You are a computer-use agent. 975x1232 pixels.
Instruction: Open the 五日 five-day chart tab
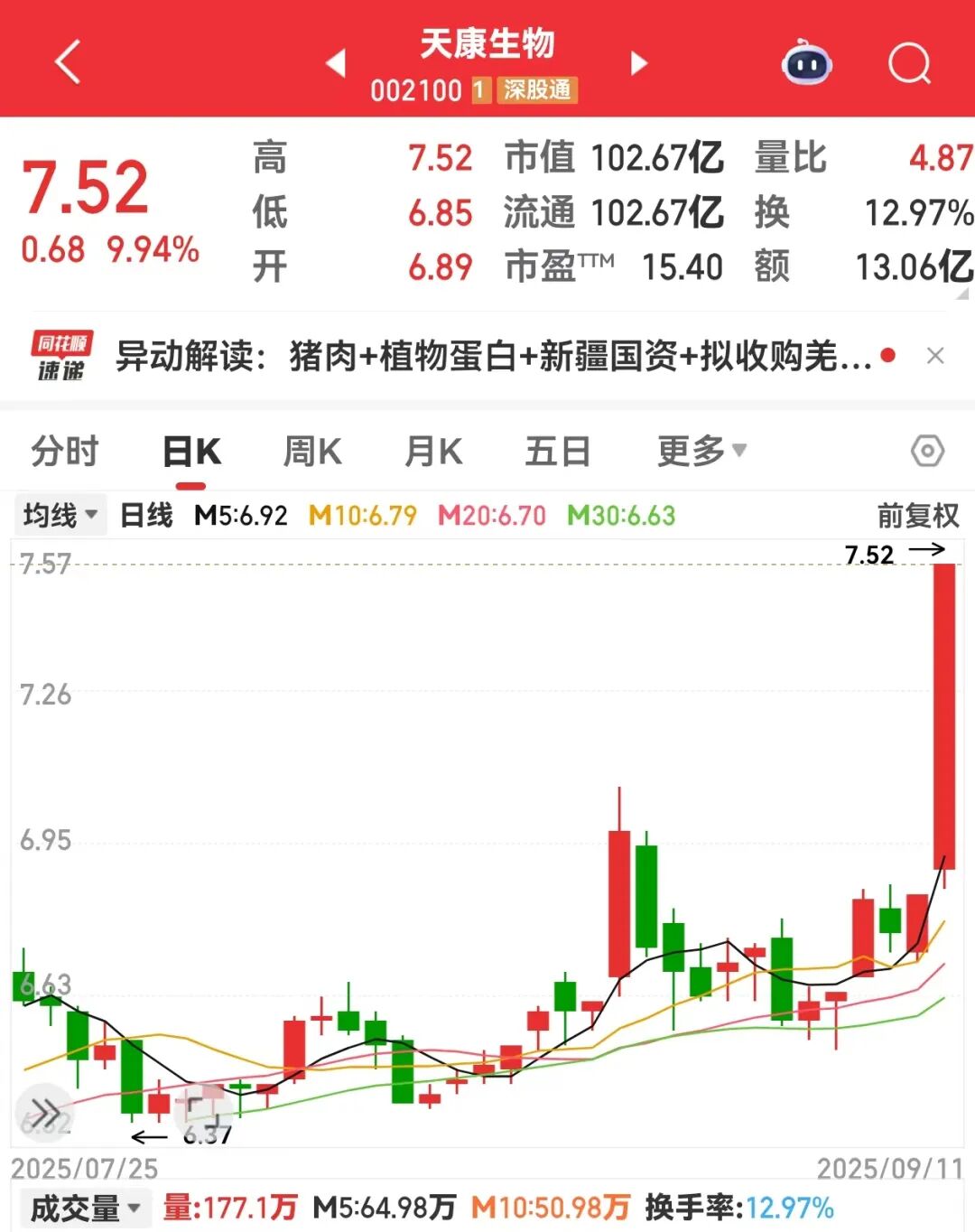pyautogui.click(x=558, y=449)
